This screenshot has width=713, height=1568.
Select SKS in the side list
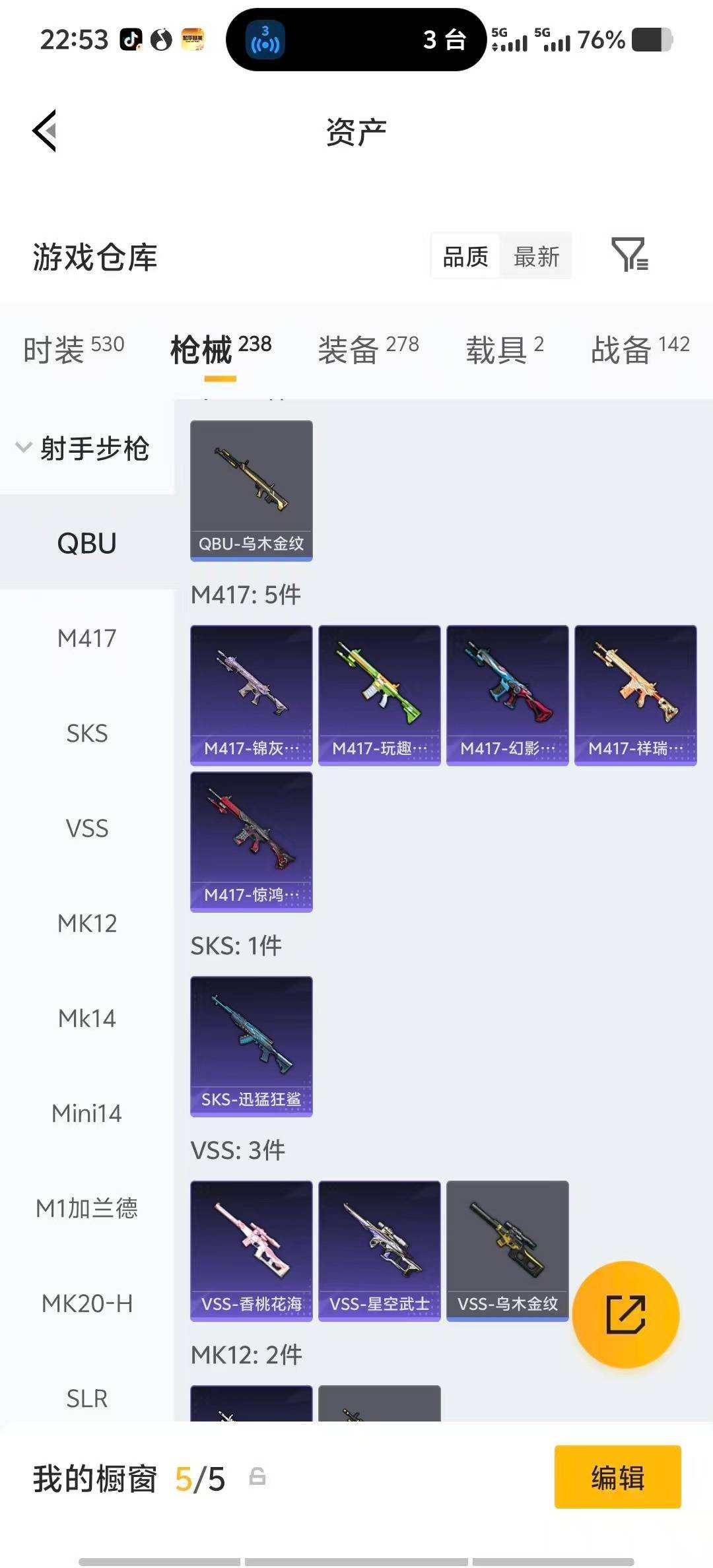pyautogui.click(x=86, y=733)
